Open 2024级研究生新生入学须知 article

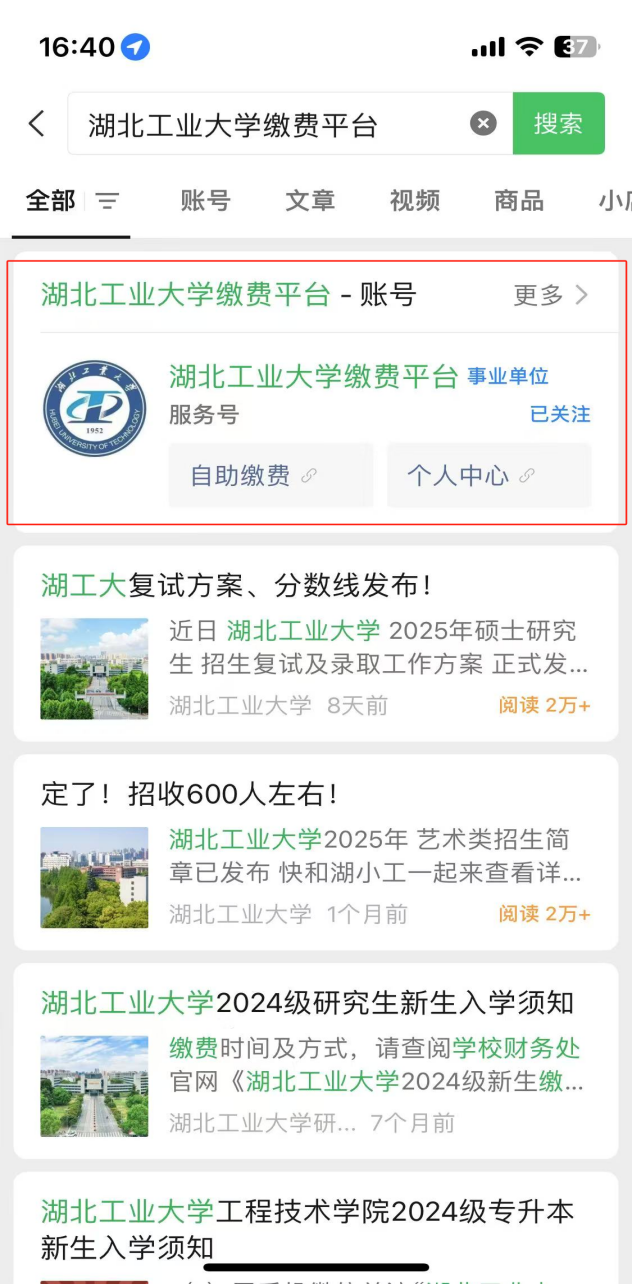307,1002
